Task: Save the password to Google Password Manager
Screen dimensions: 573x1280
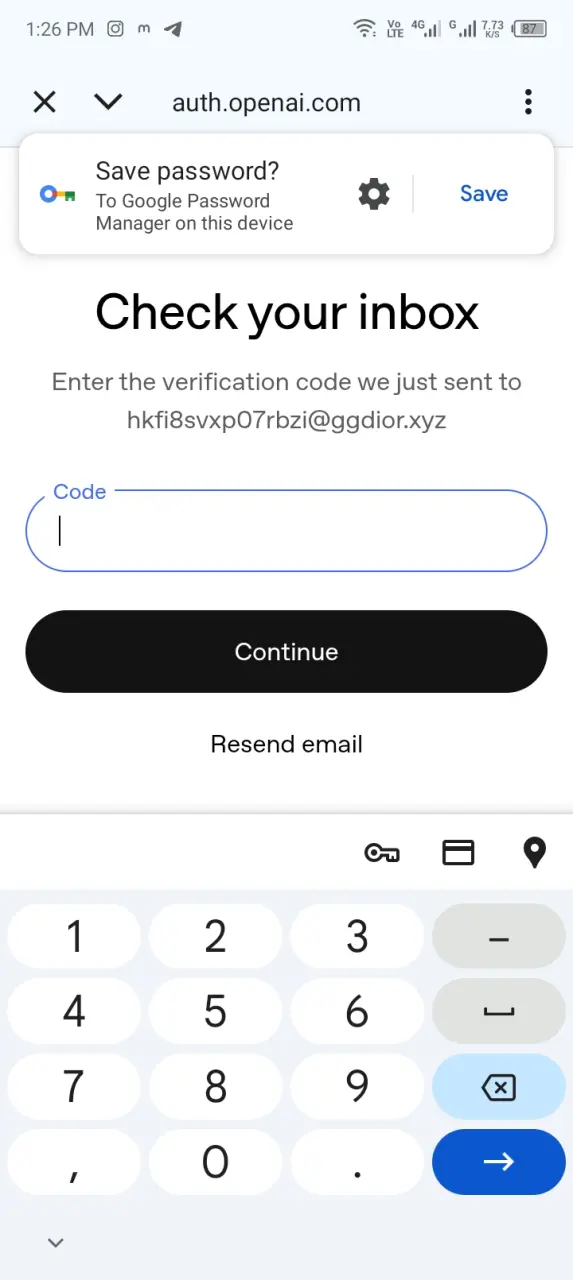Action: (484, 194)
